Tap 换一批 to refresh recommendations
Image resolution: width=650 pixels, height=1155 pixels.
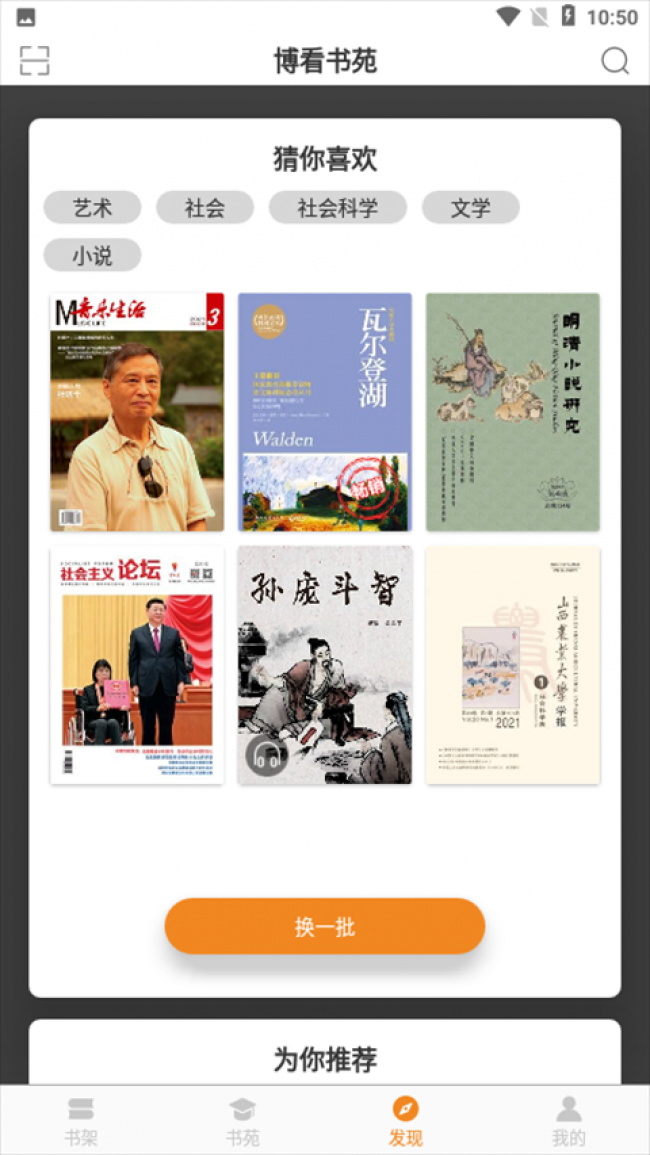coord(325,926)
